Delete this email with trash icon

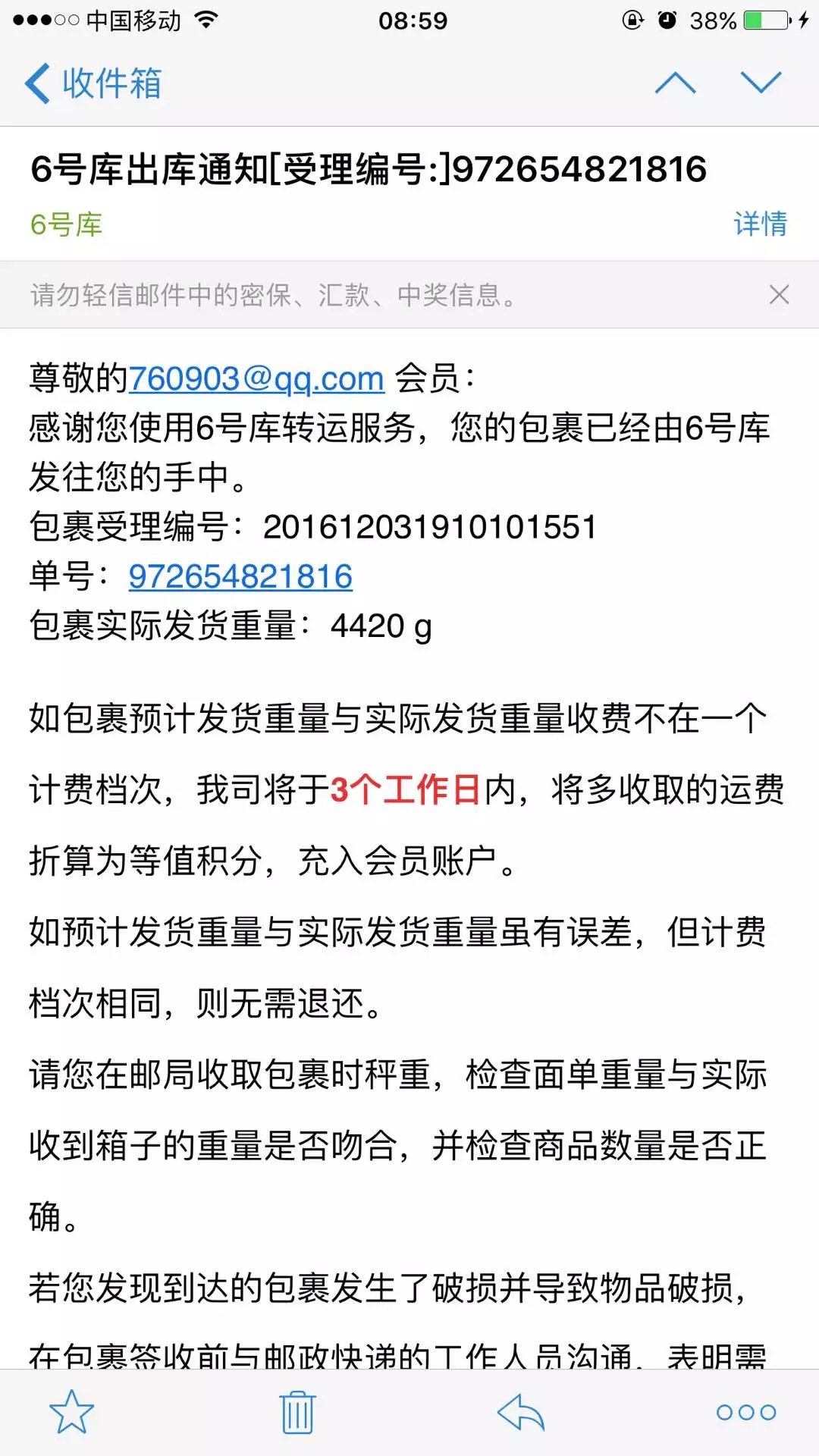[x=297, y=1412]
